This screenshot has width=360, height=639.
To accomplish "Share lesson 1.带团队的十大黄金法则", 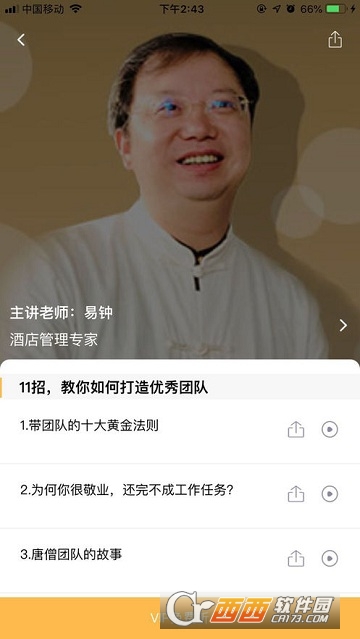I will coord(296,430).
